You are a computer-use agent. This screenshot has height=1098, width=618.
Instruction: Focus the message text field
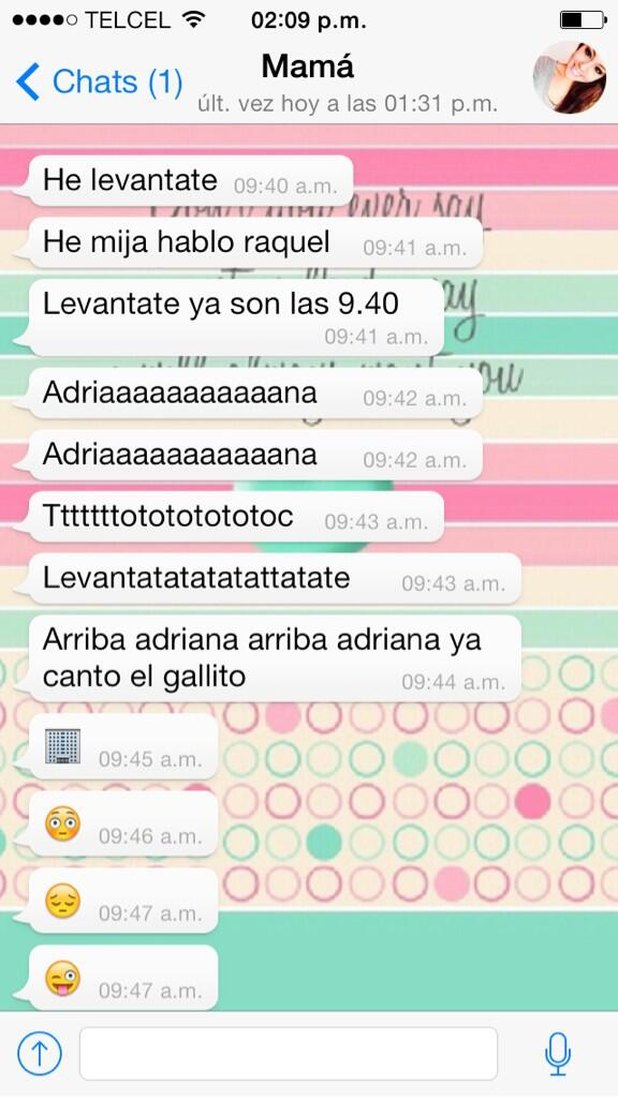click(288, 1053)
